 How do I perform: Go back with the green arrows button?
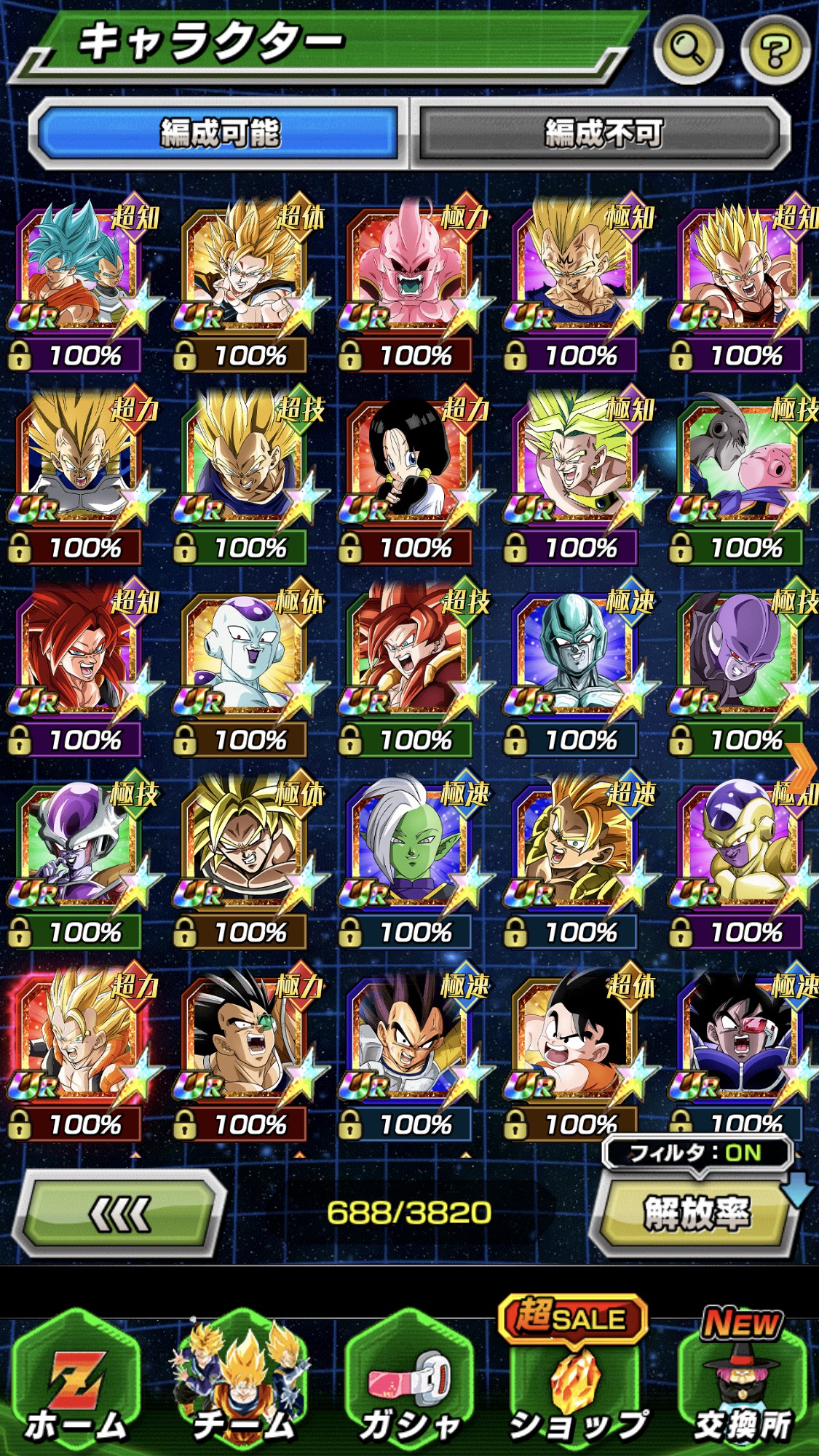(120, 1214)
